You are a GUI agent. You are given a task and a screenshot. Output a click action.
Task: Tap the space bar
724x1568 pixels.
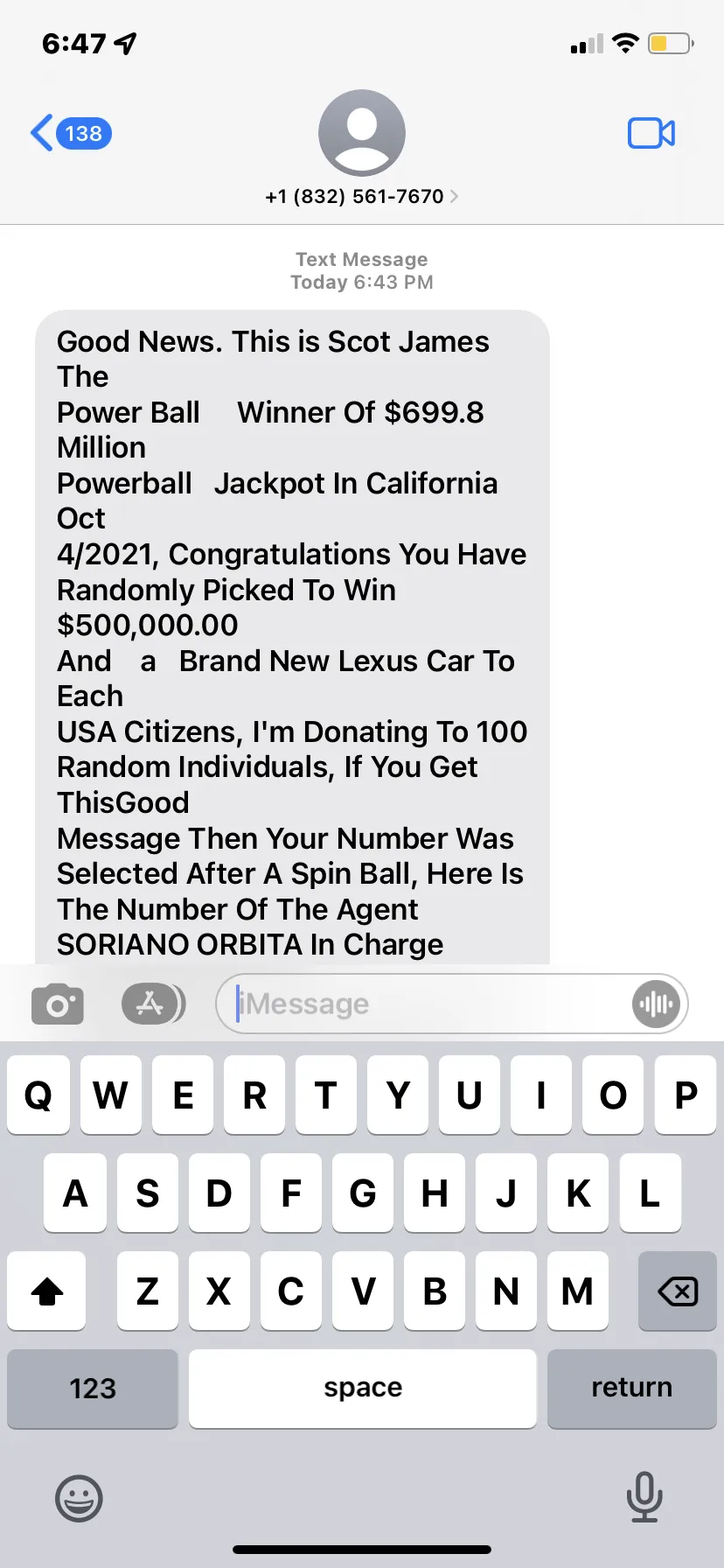click(363, 1389)
